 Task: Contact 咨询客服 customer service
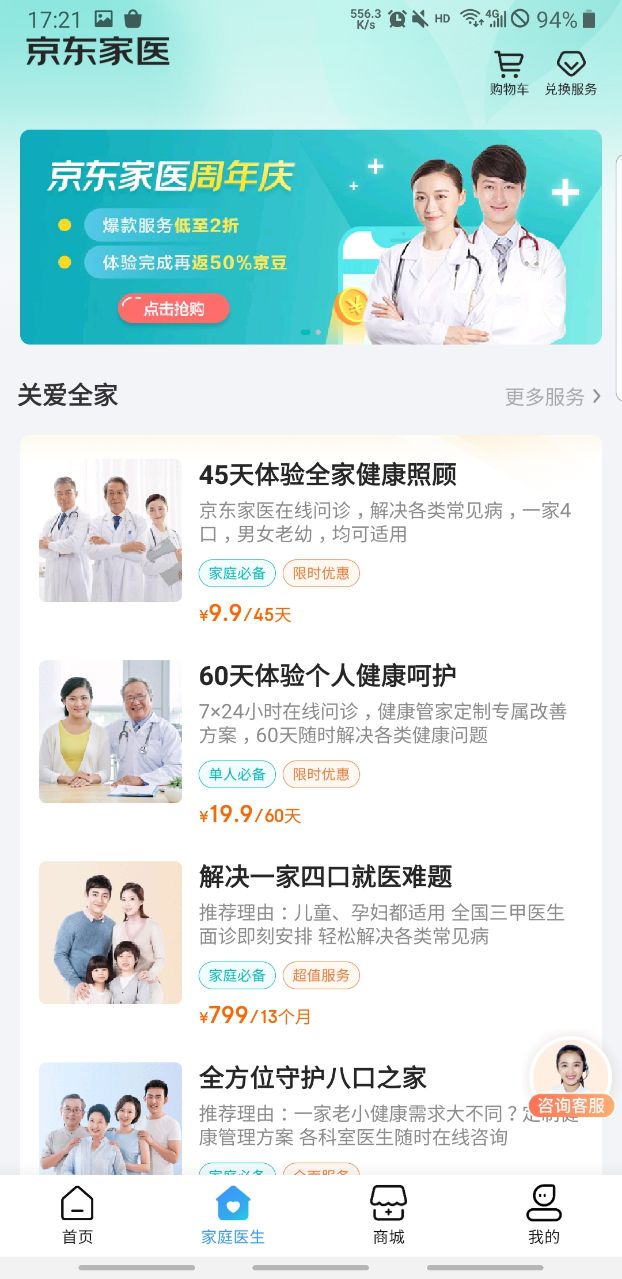[571, 1078]
